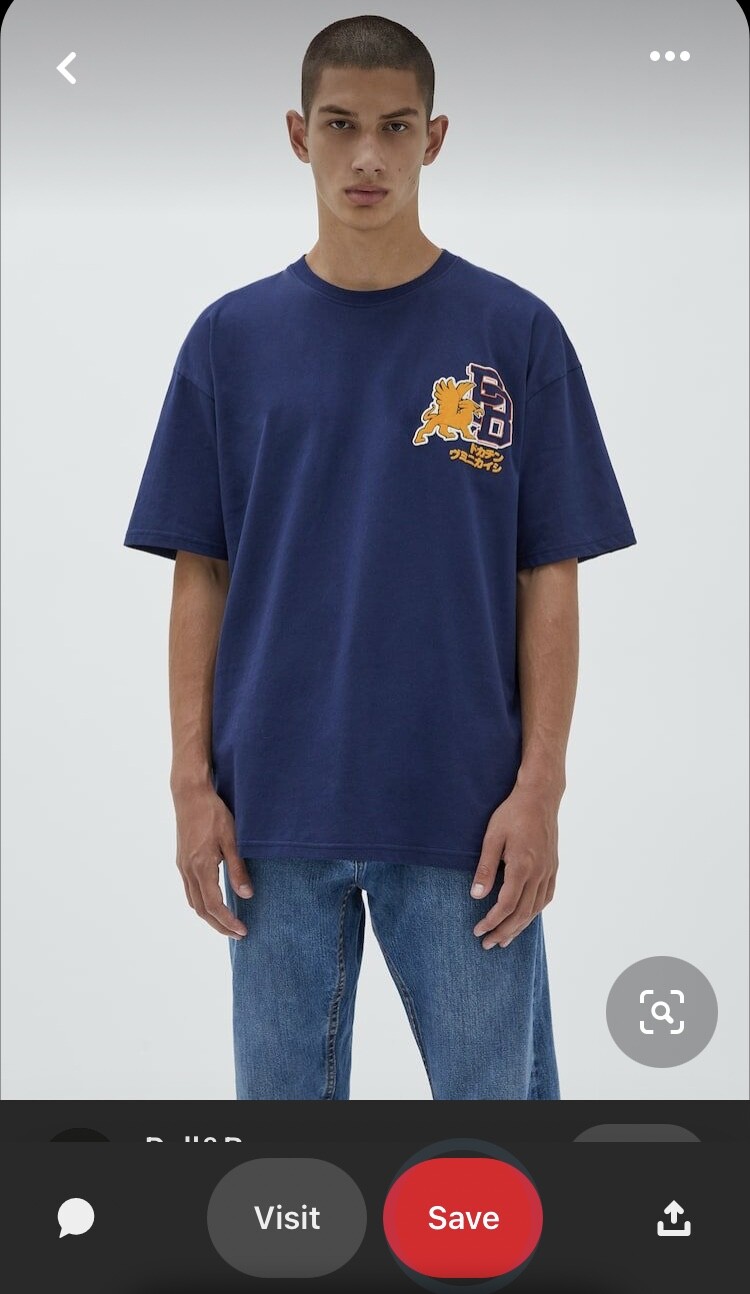Open the comments bubble
Image resolution: width=750 pixels, height=1294 pixels.
tap(76, 1218)
